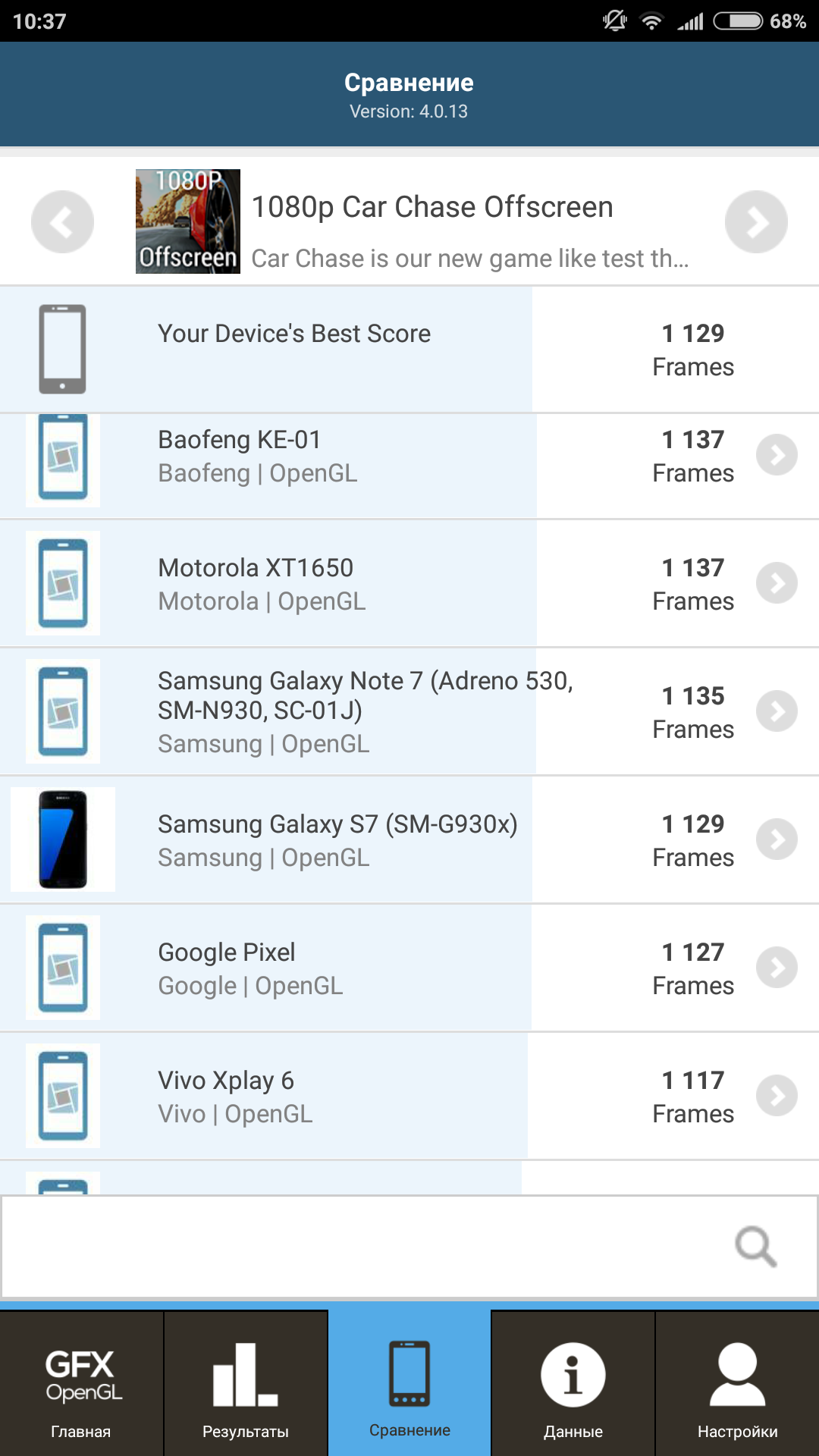Open the Настройки tab
The height and width of the screenshot is (1456, 819).
pyautogui.click(x=737, y=1383)
